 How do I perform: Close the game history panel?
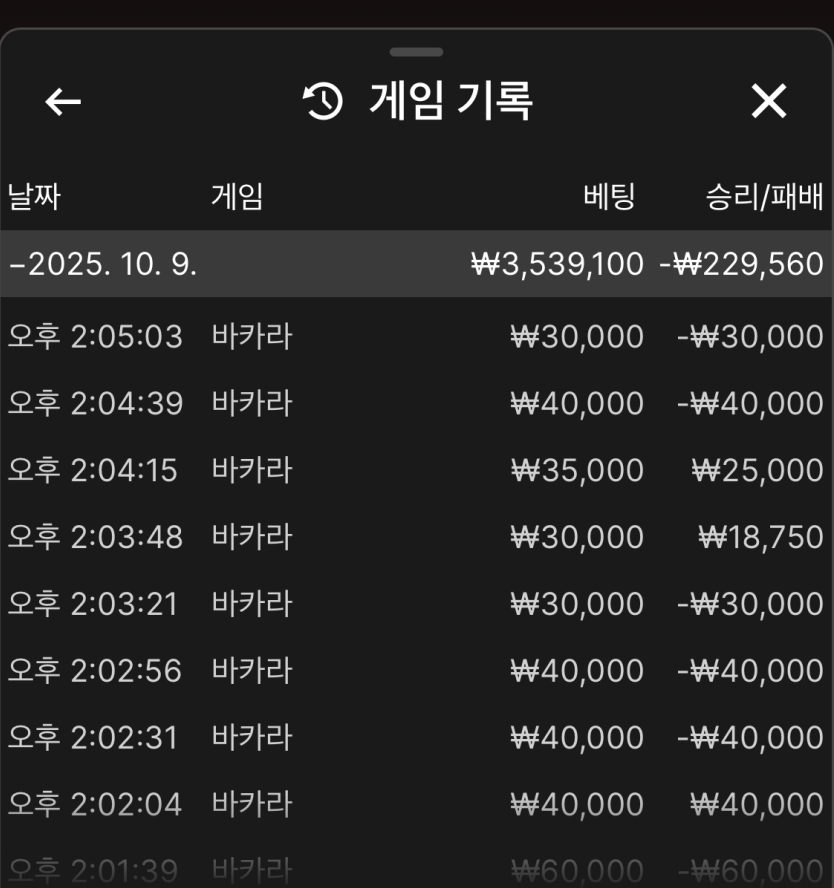tap(768, 101)
